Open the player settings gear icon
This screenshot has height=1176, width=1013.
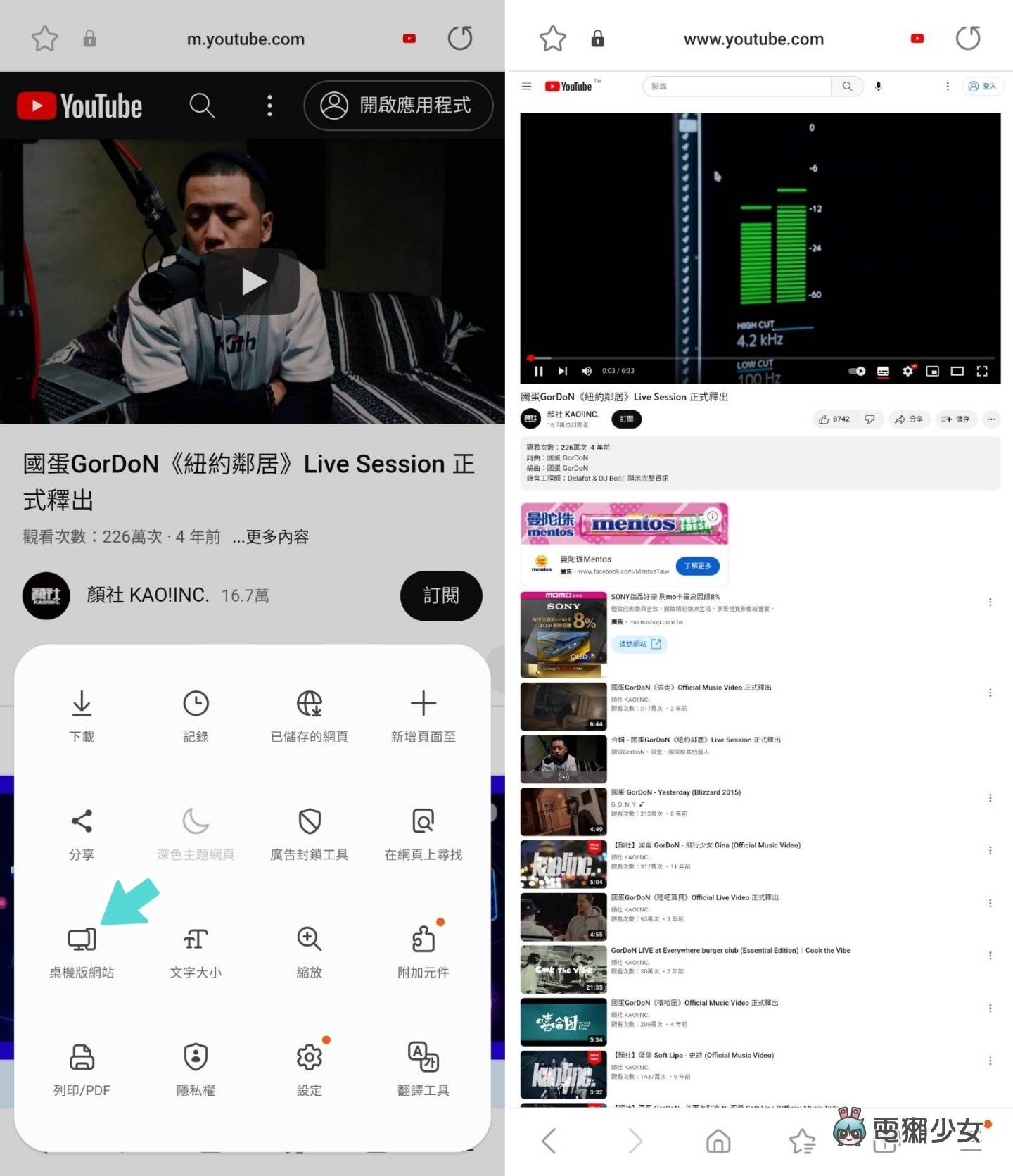907,371
